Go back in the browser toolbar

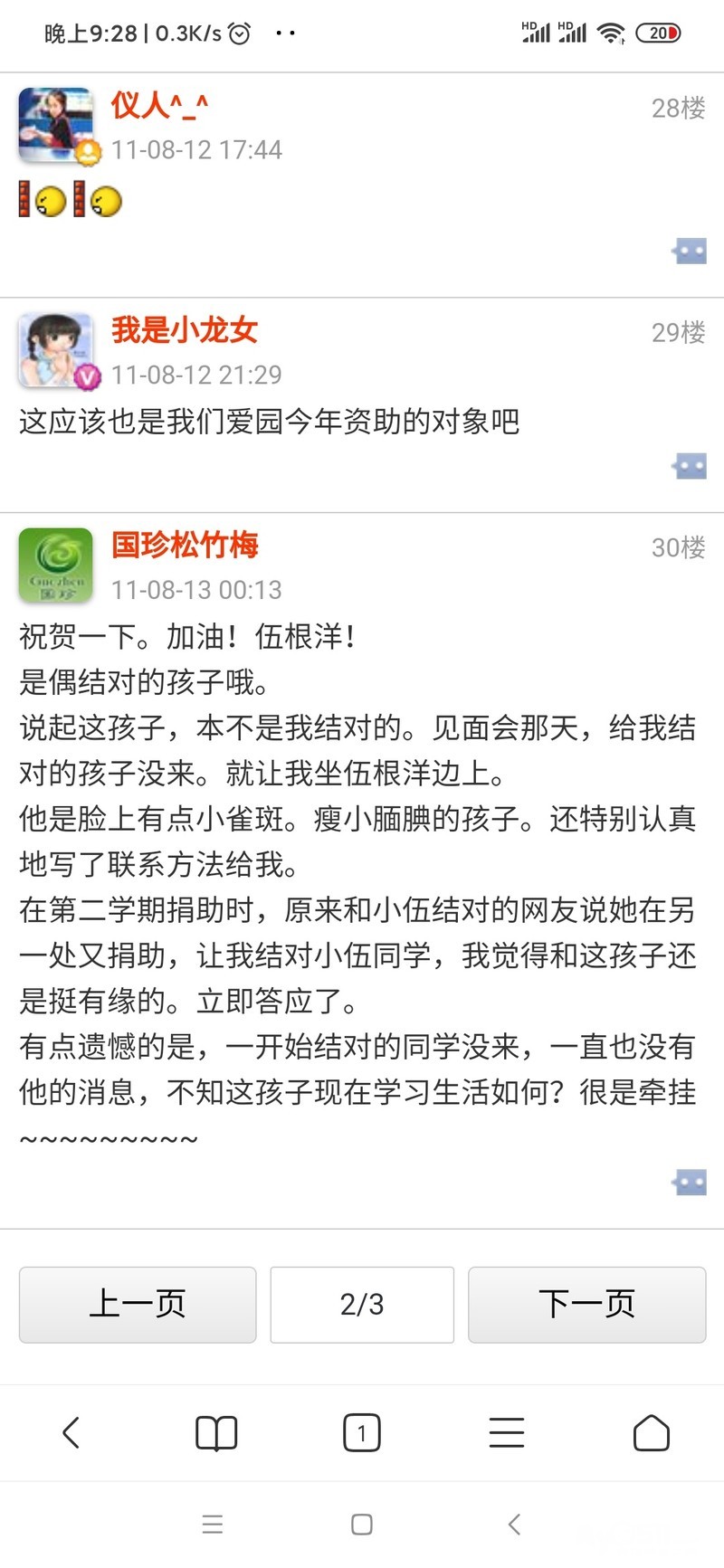(x=71, y=1432)
